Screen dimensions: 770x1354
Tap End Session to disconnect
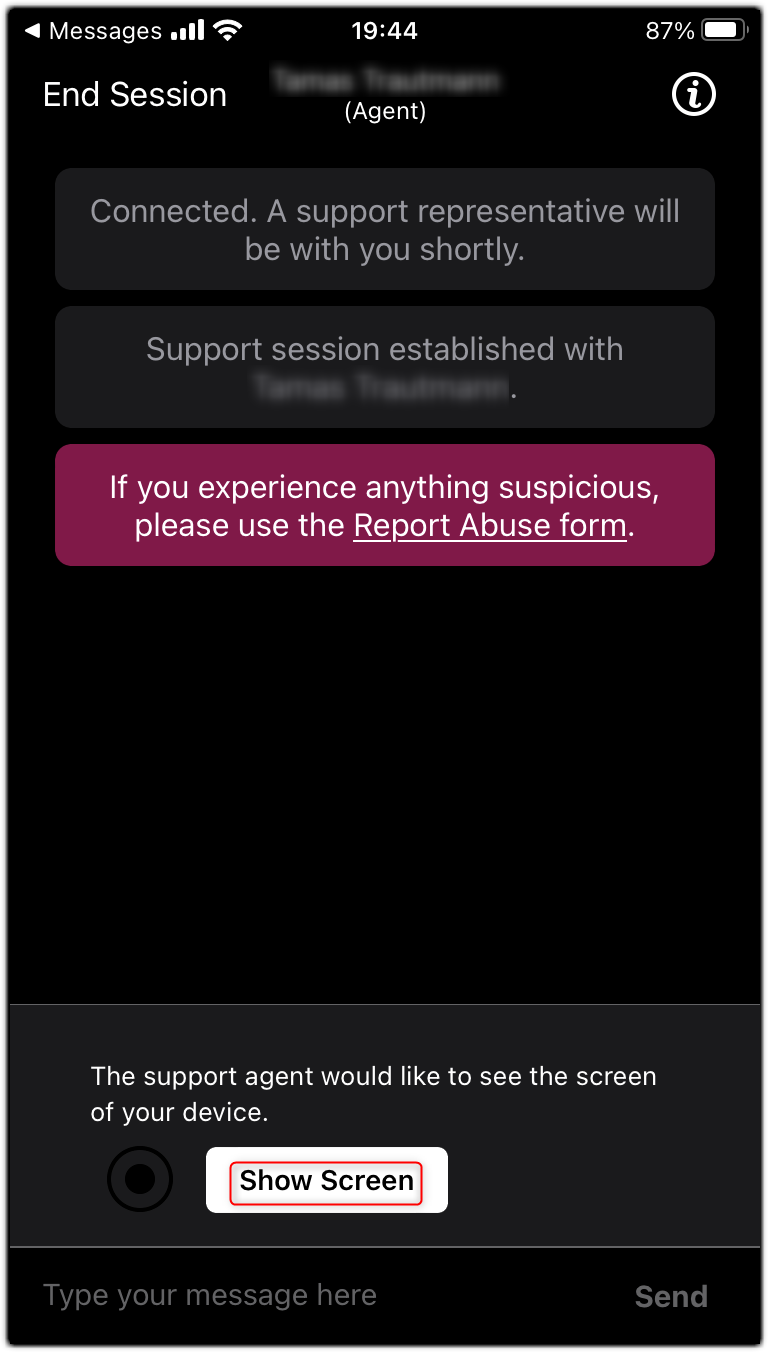tap(135, 95)
